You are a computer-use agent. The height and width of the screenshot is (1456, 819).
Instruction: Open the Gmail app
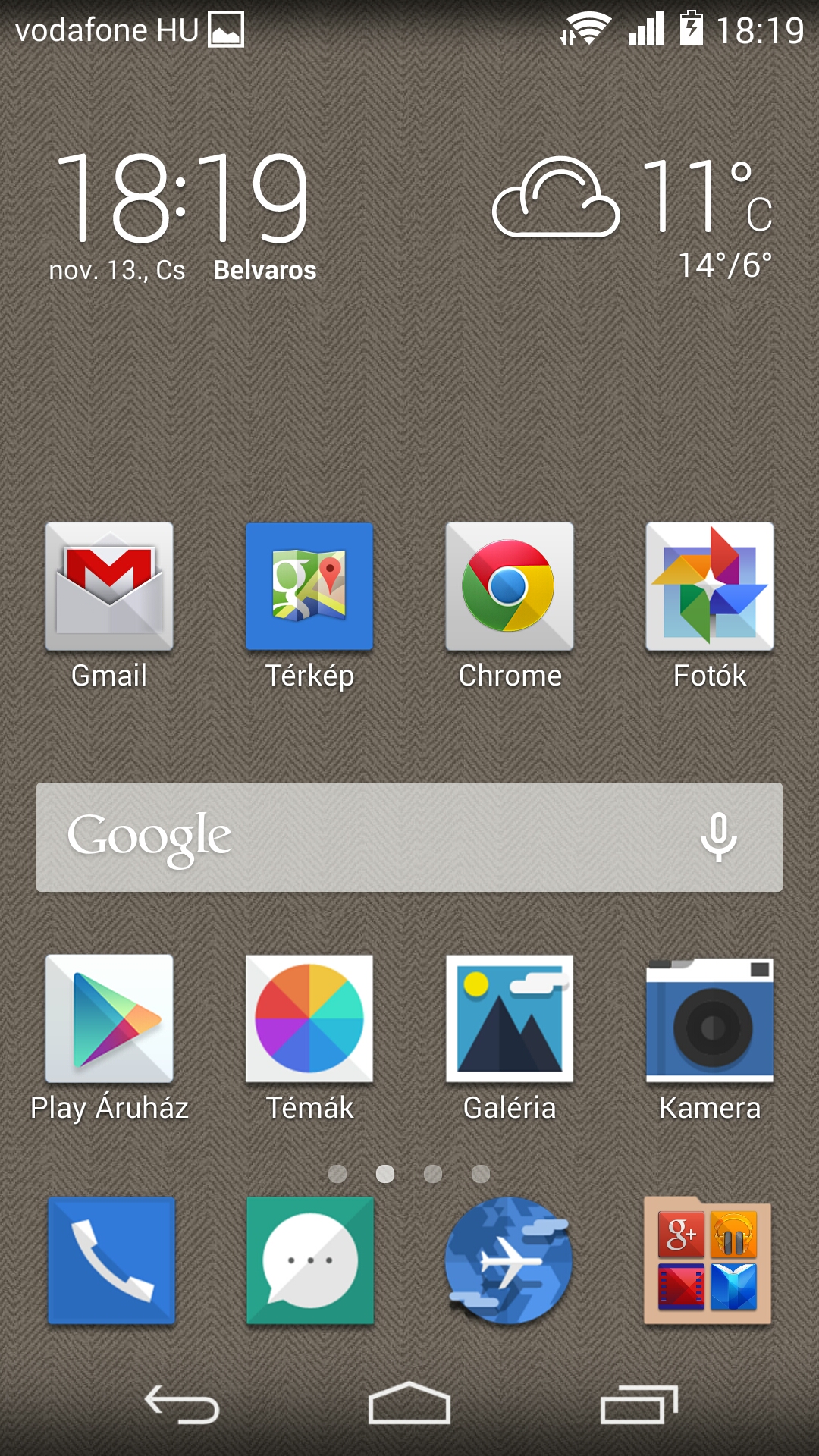coord(109,588)
